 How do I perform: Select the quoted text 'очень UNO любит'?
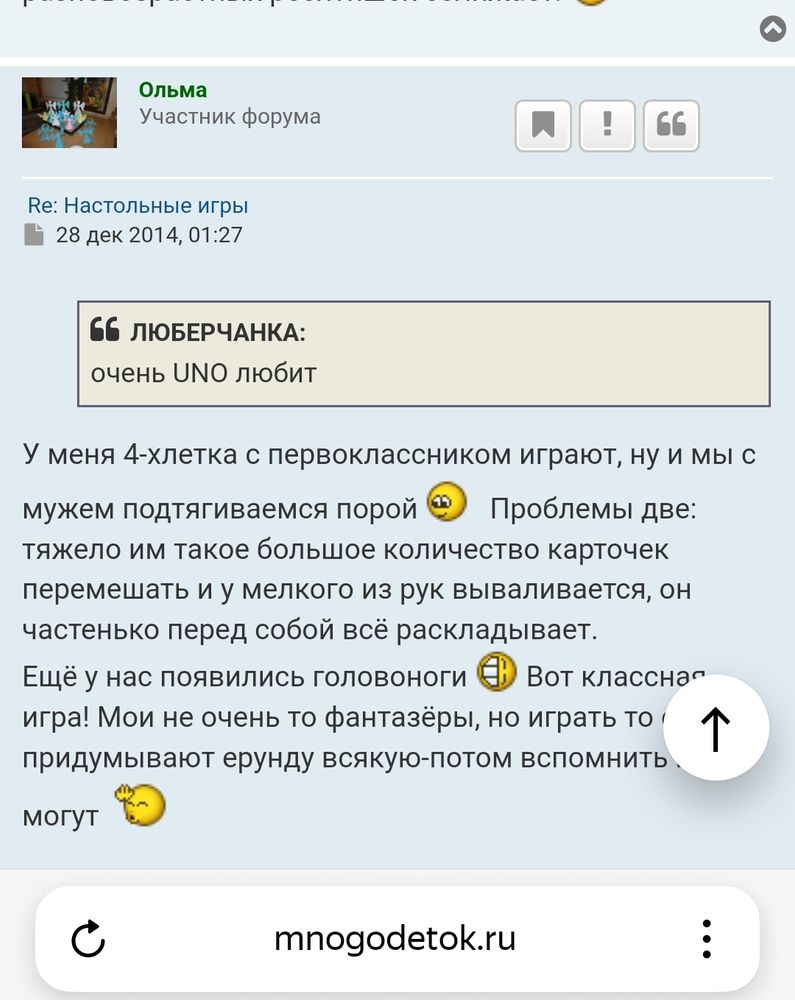pos(203,372)
